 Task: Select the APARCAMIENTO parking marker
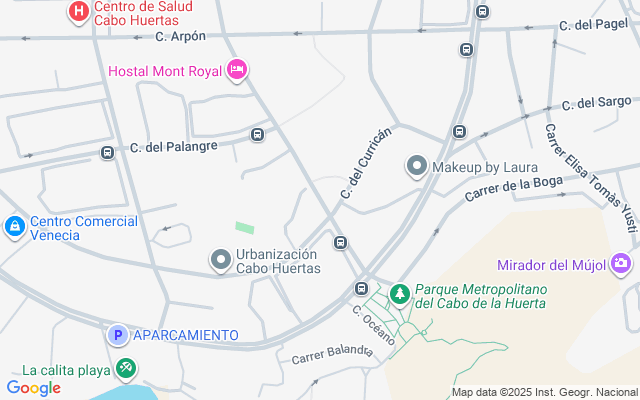[118, 334]
